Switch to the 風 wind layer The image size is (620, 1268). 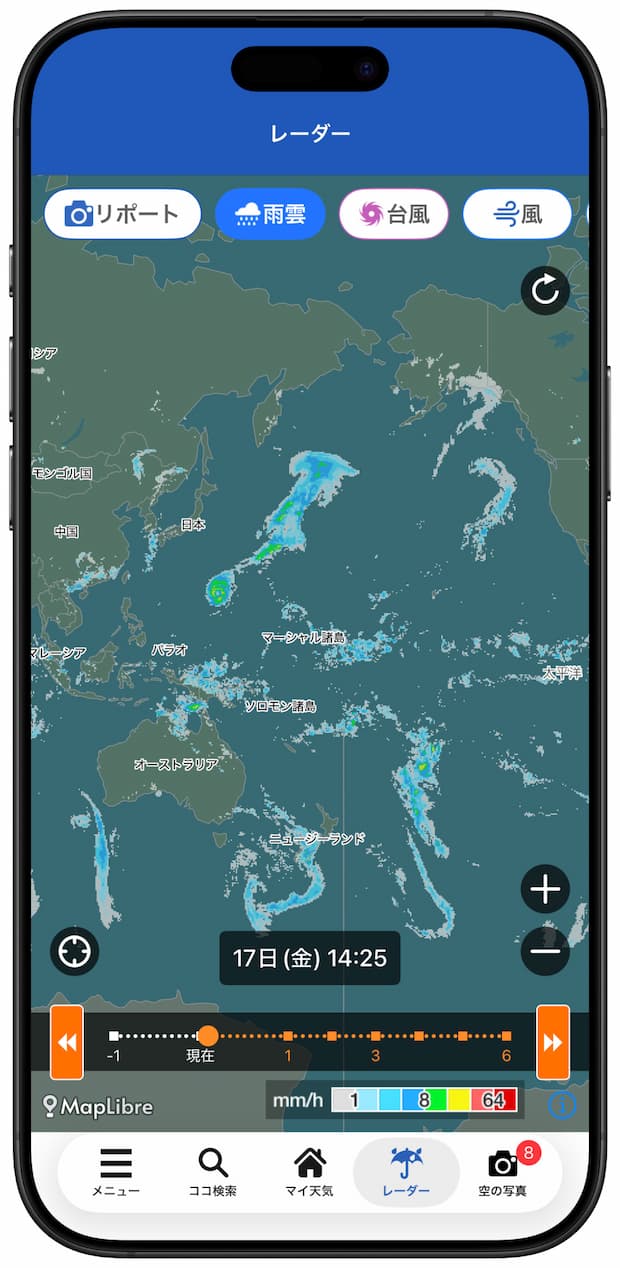[517, 214]
